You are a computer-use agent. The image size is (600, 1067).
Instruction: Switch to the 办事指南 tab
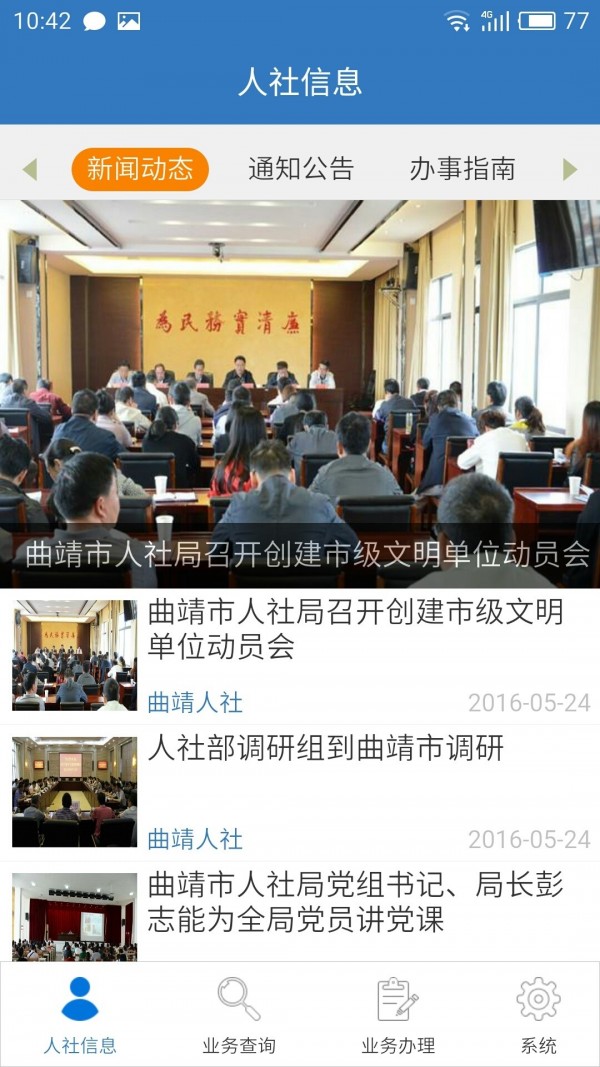[462, 169]
